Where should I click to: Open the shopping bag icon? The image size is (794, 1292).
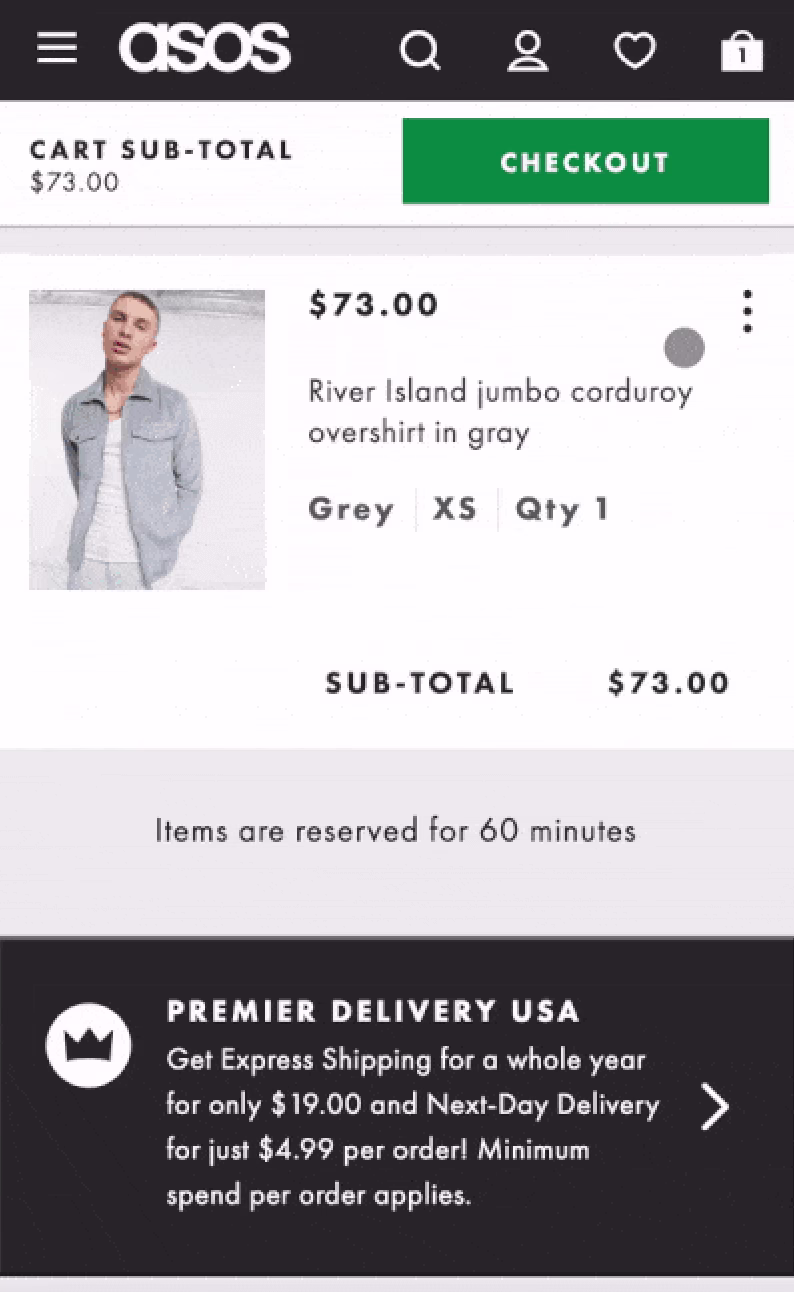coord(741,50)
